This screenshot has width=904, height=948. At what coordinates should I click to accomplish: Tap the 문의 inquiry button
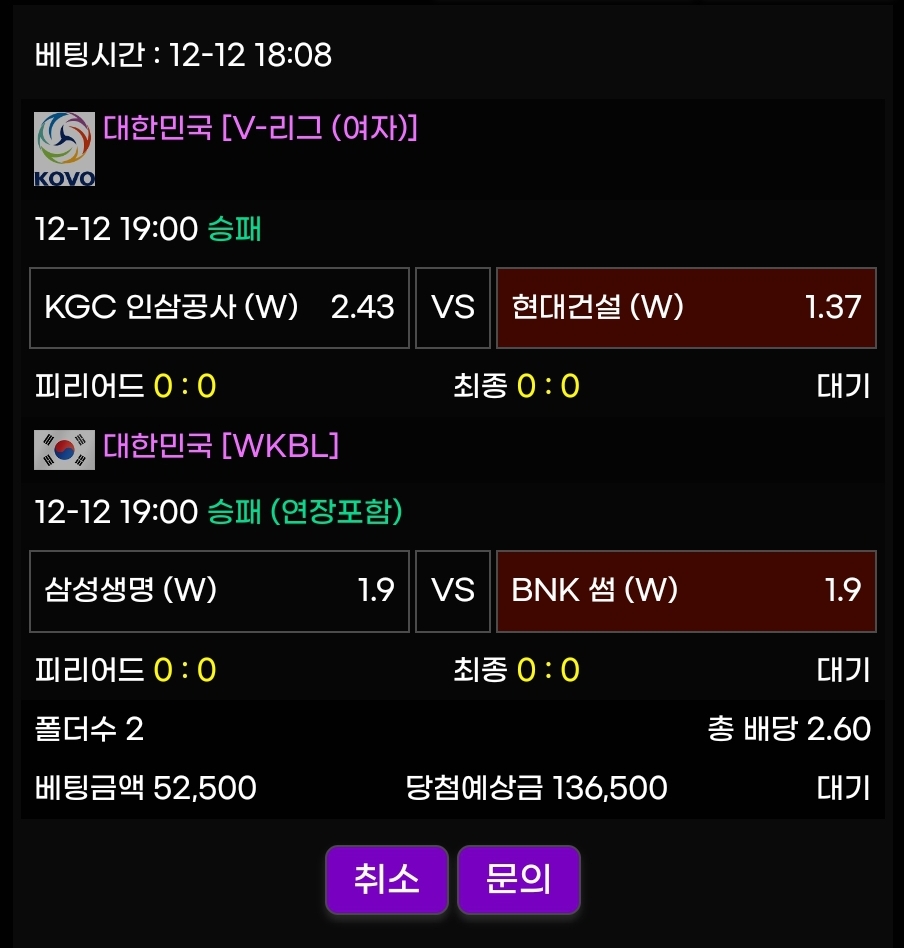[x=518, y=879]
